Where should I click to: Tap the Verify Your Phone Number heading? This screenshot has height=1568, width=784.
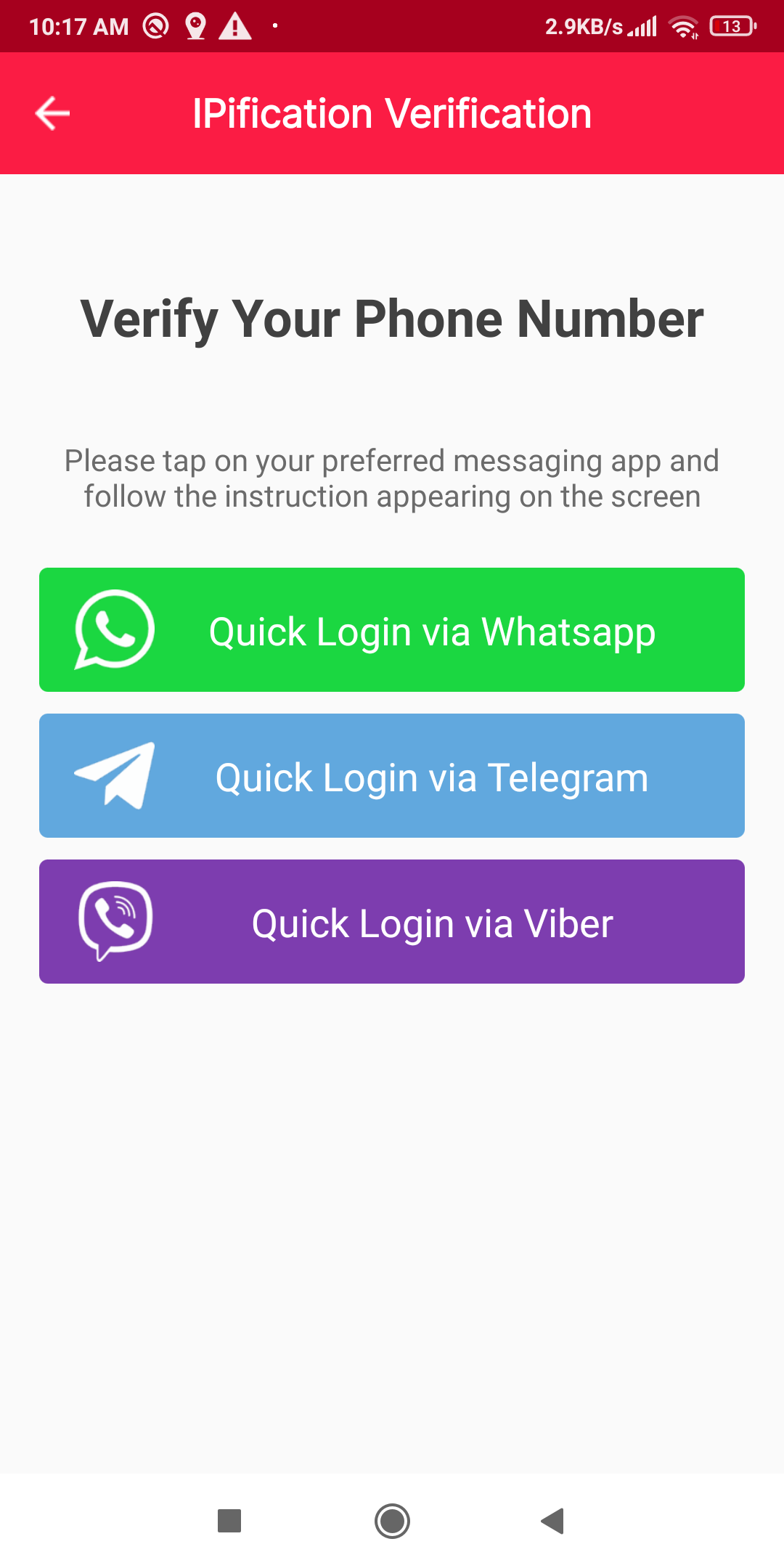tap(392, 317)
